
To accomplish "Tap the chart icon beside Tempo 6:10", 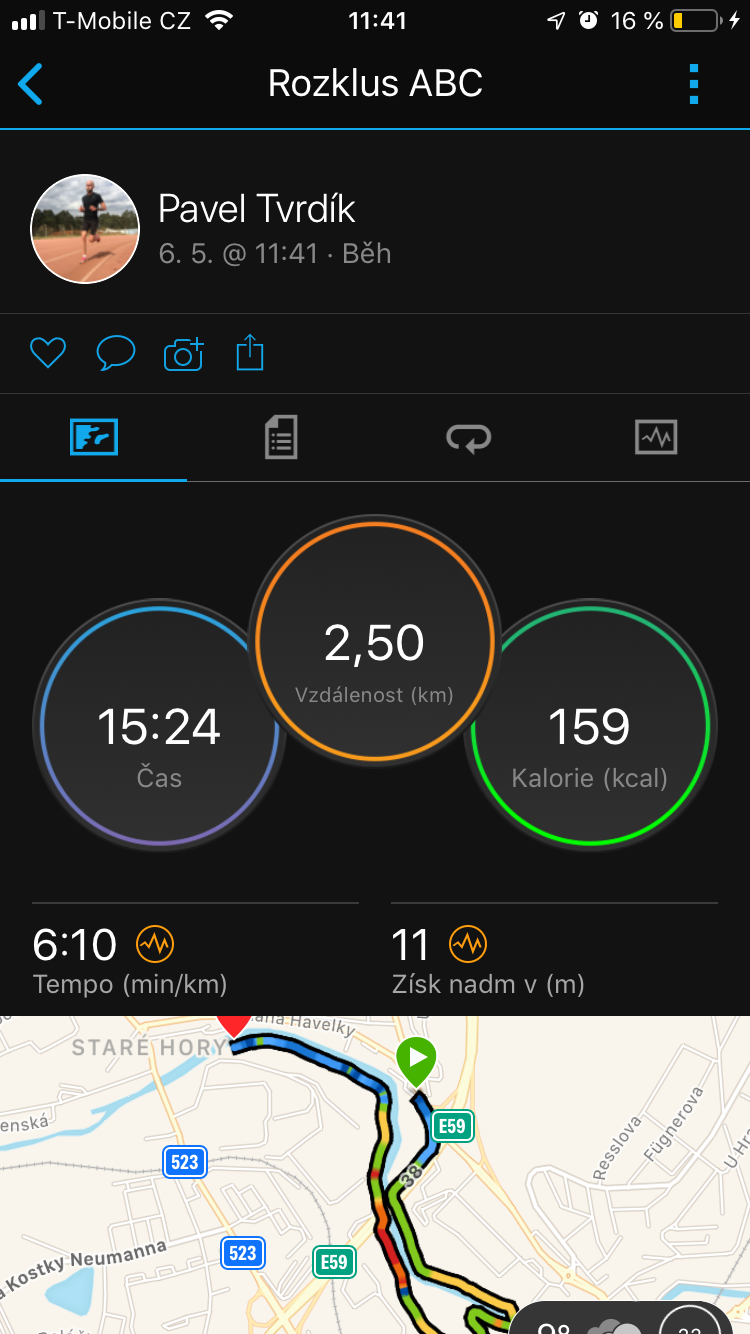I will 155,943.
